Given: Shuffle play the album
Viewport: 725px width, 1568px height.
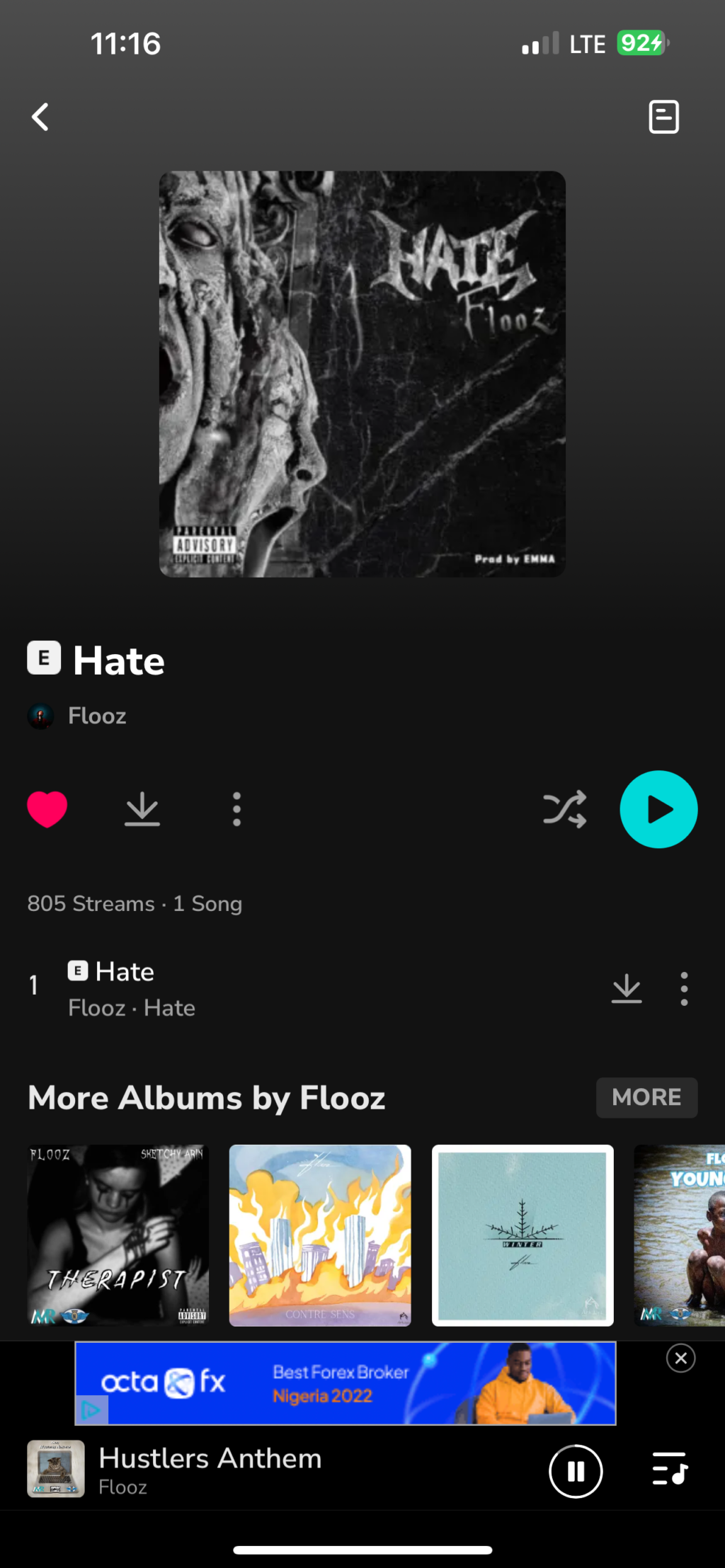Looking at the screenshot, I should click(564, 809).
